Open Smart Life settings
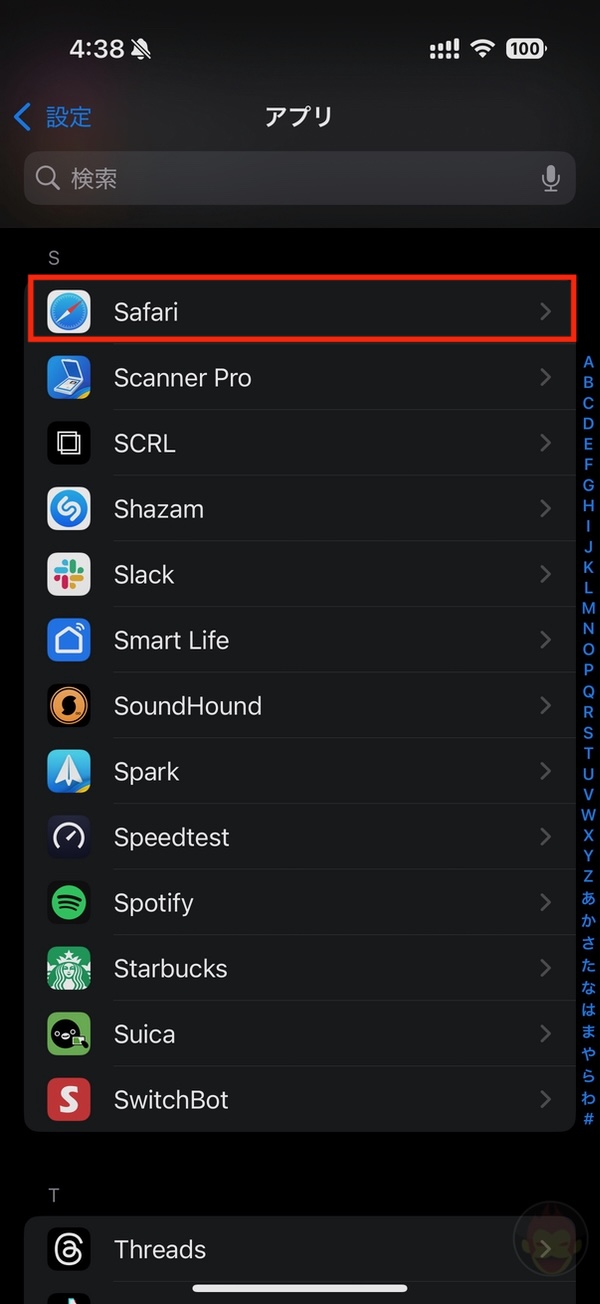Screen dimensions: 600x1304 [300, 640]
